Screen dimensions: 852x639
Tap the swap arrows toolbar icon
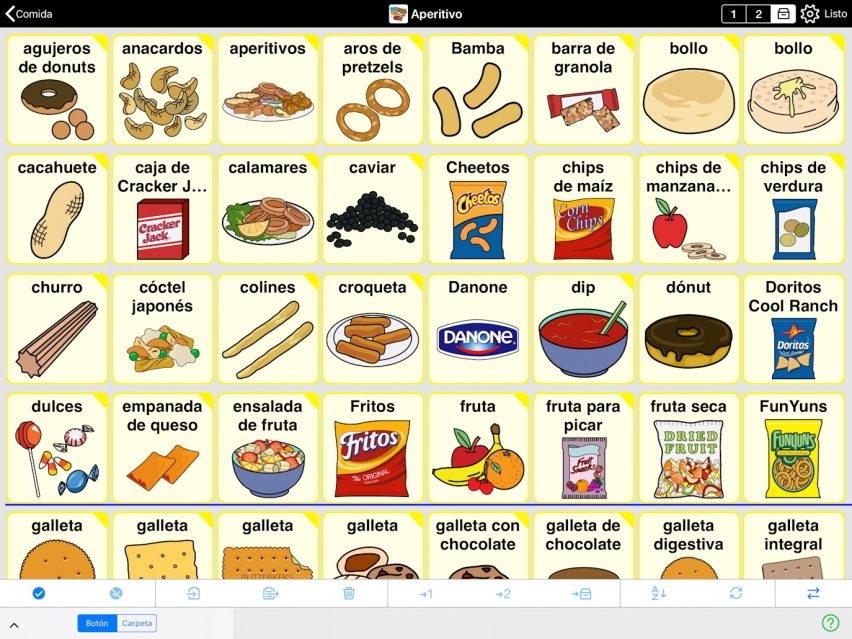[x=813, y=593]
